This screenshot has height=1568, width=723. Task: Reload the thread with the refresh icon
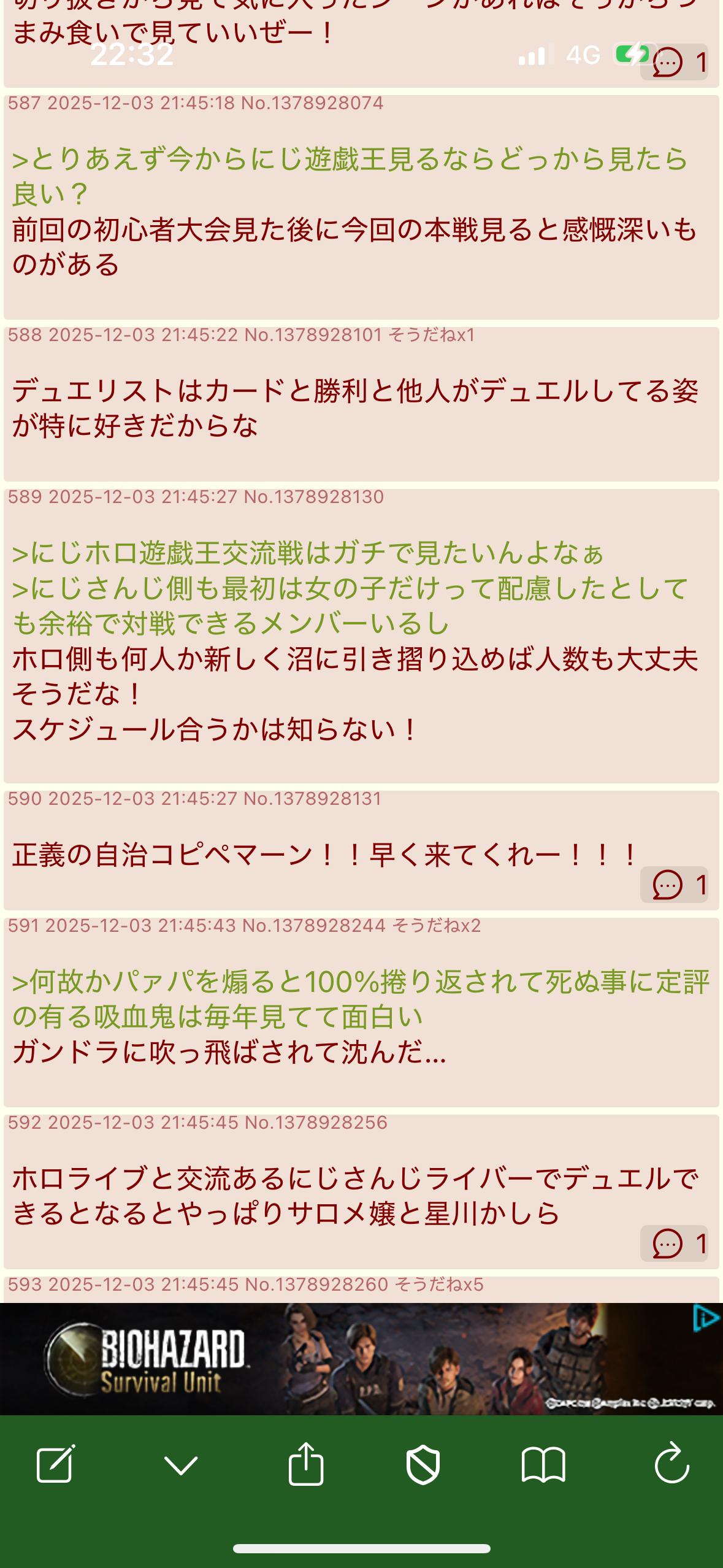(671, 1464)
